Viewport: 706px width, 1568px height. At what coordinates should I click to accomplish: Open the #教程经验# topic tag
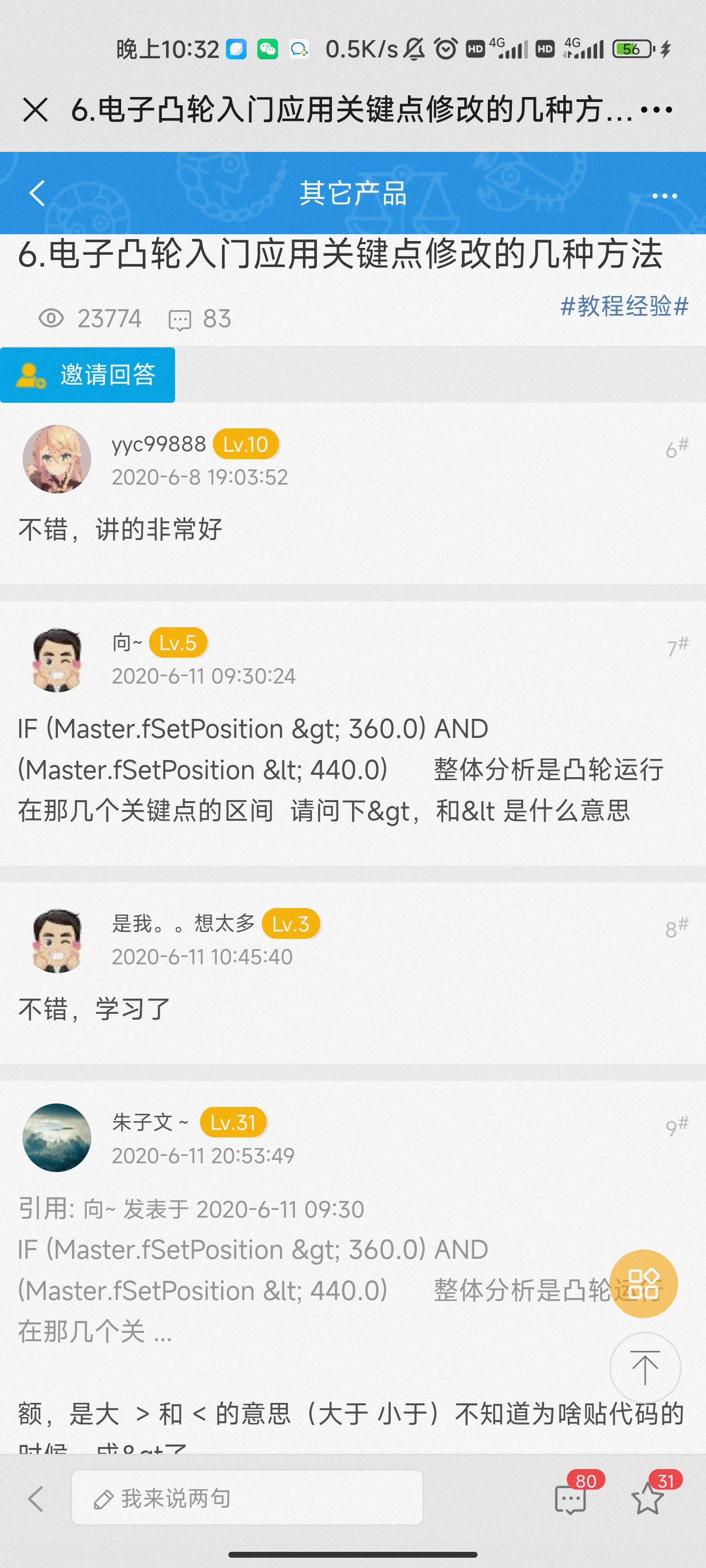(x=624, y=309)
